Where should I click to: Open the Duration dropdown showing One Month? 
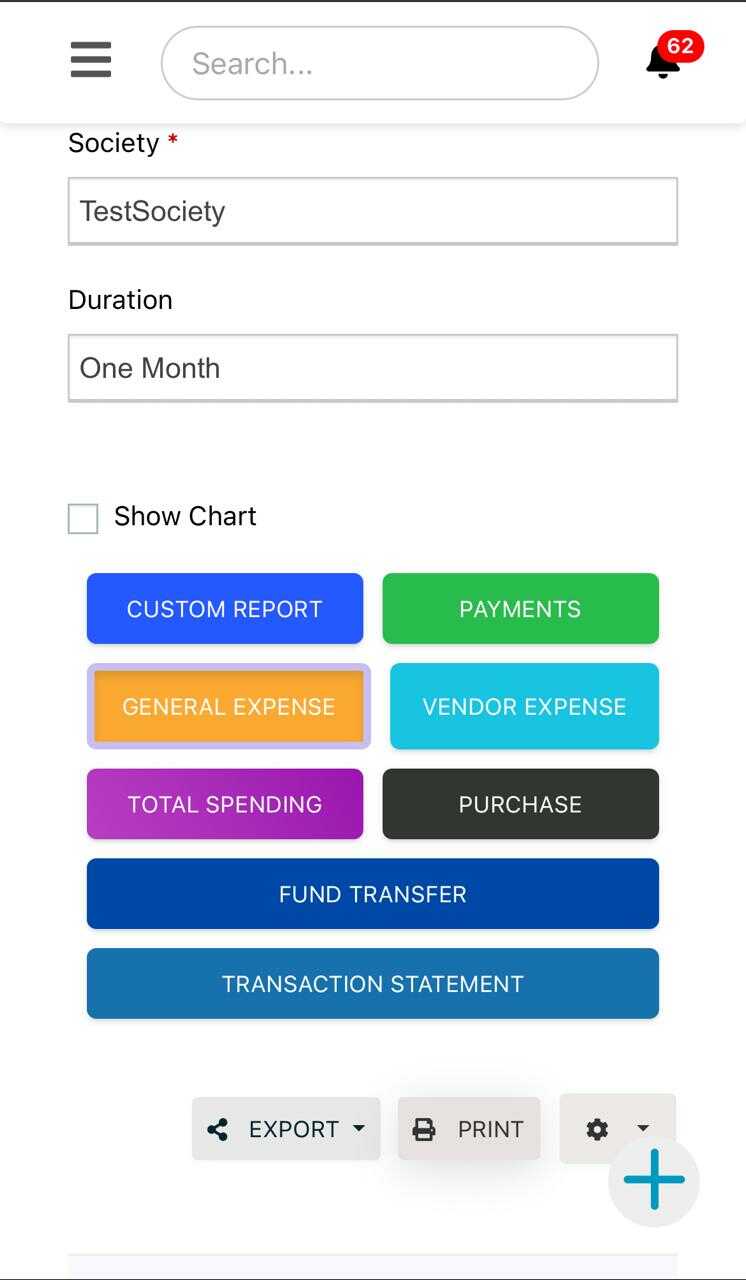[372, 368]
